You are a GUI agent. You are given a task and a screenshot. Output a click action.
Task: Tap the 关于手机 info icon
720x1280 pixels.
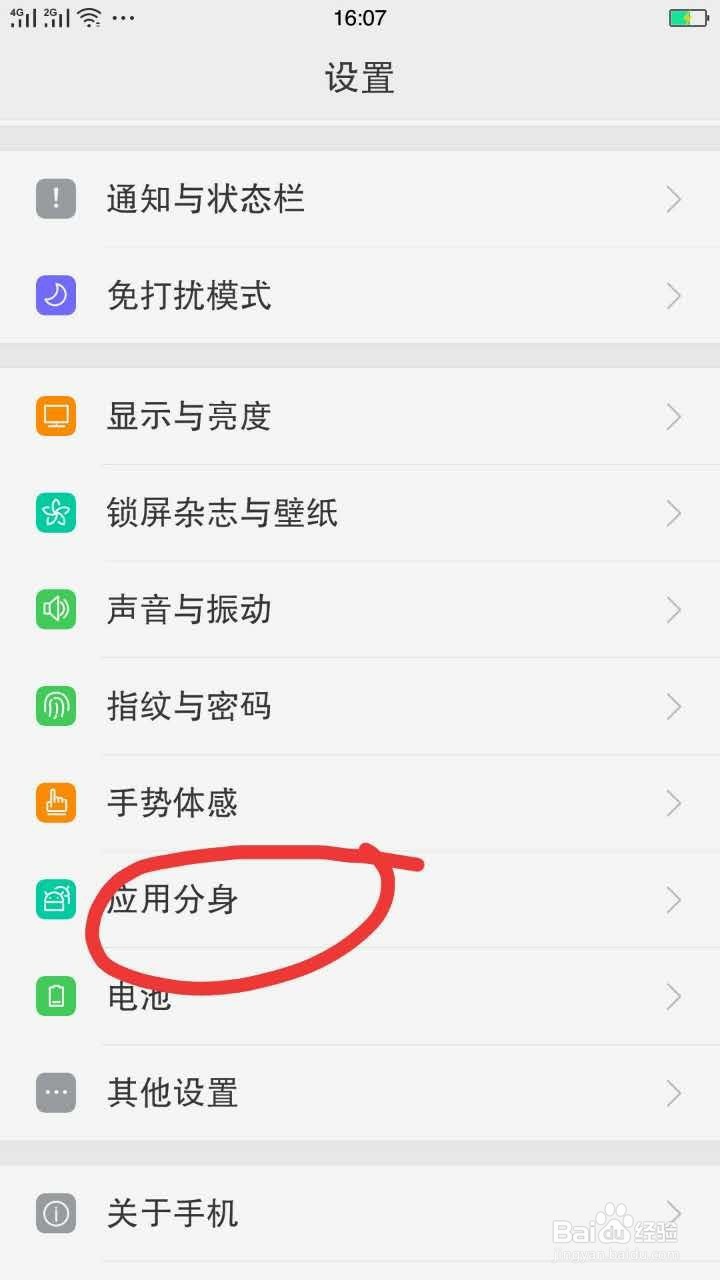[x=55, y=1213]
